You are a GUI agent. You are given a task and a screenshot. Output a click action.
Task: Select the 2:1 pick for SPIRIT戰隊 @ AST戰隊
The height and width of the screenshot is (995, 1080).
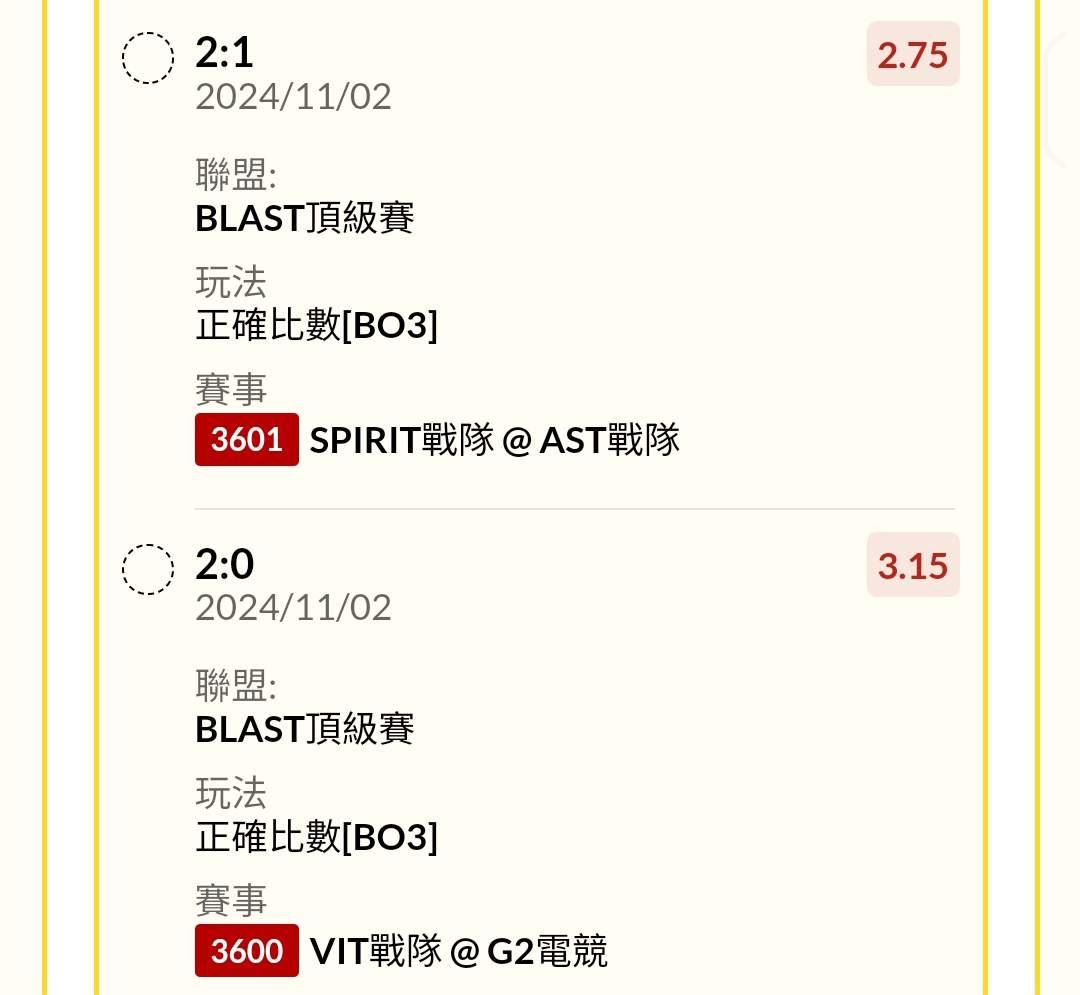point(148,58)
